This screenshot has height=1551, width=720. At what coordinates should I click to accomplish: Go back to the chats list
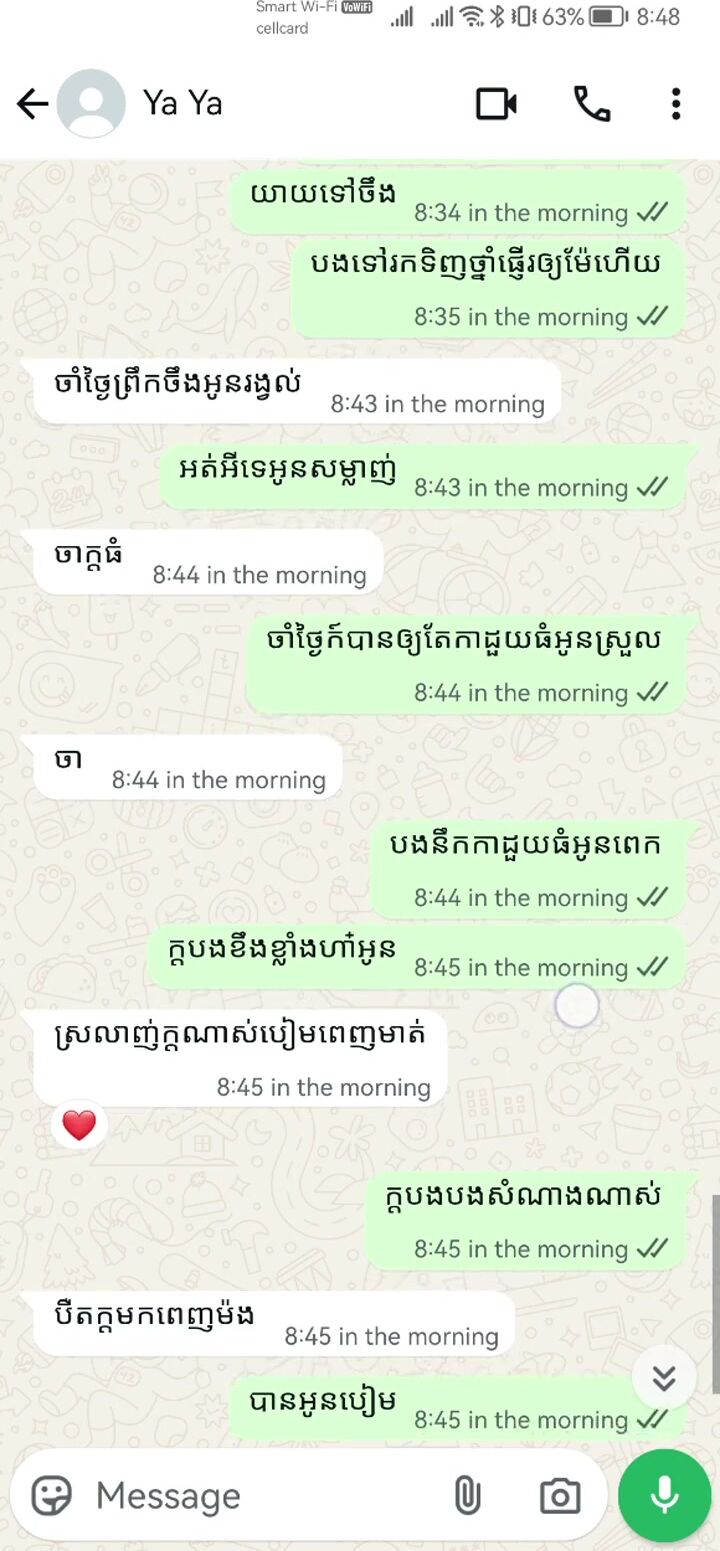tap(32, 104)
